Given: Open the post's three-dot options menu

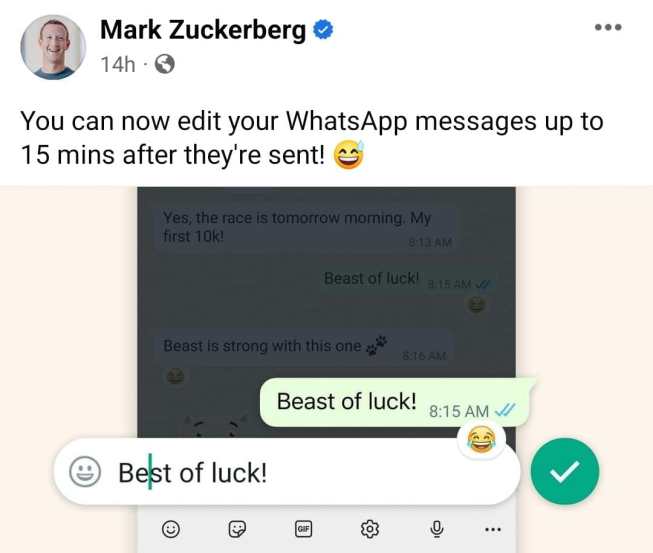Looking at the screenshot, I should [x=607, y=27].
